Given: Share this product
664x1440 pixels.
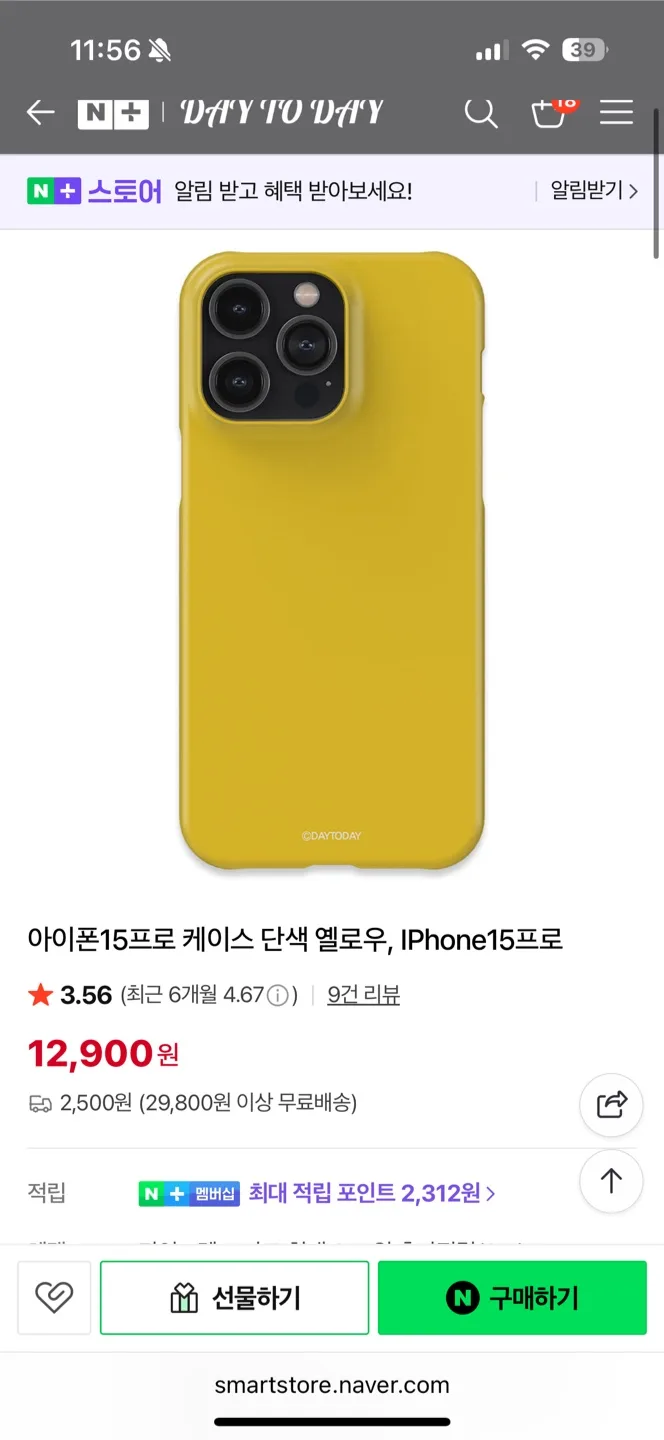Looking at the screenshot, I should [610, 1104].
